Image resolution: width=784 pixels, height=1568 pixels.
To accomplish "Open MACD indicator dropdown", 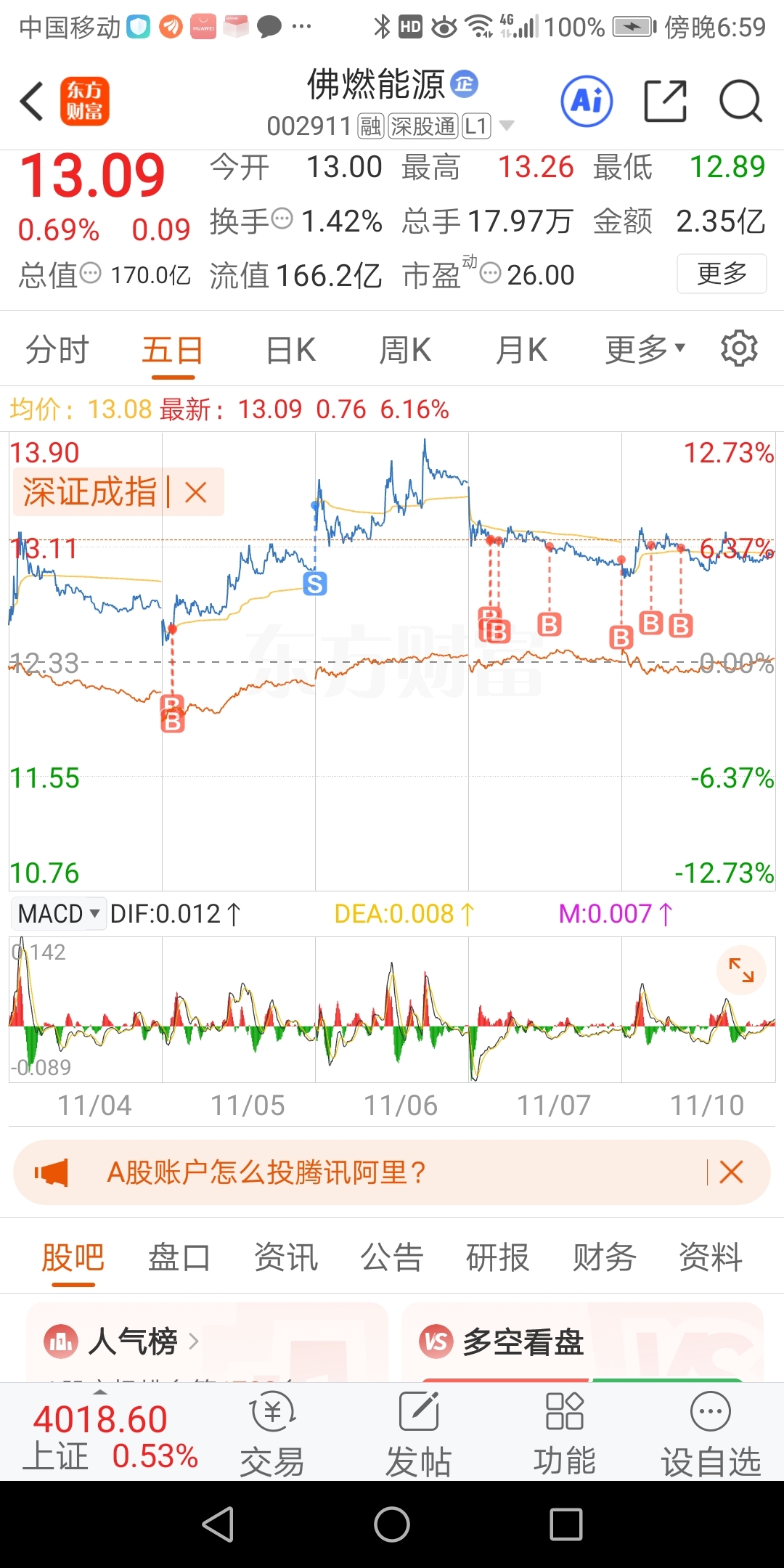I will [59, 913].
